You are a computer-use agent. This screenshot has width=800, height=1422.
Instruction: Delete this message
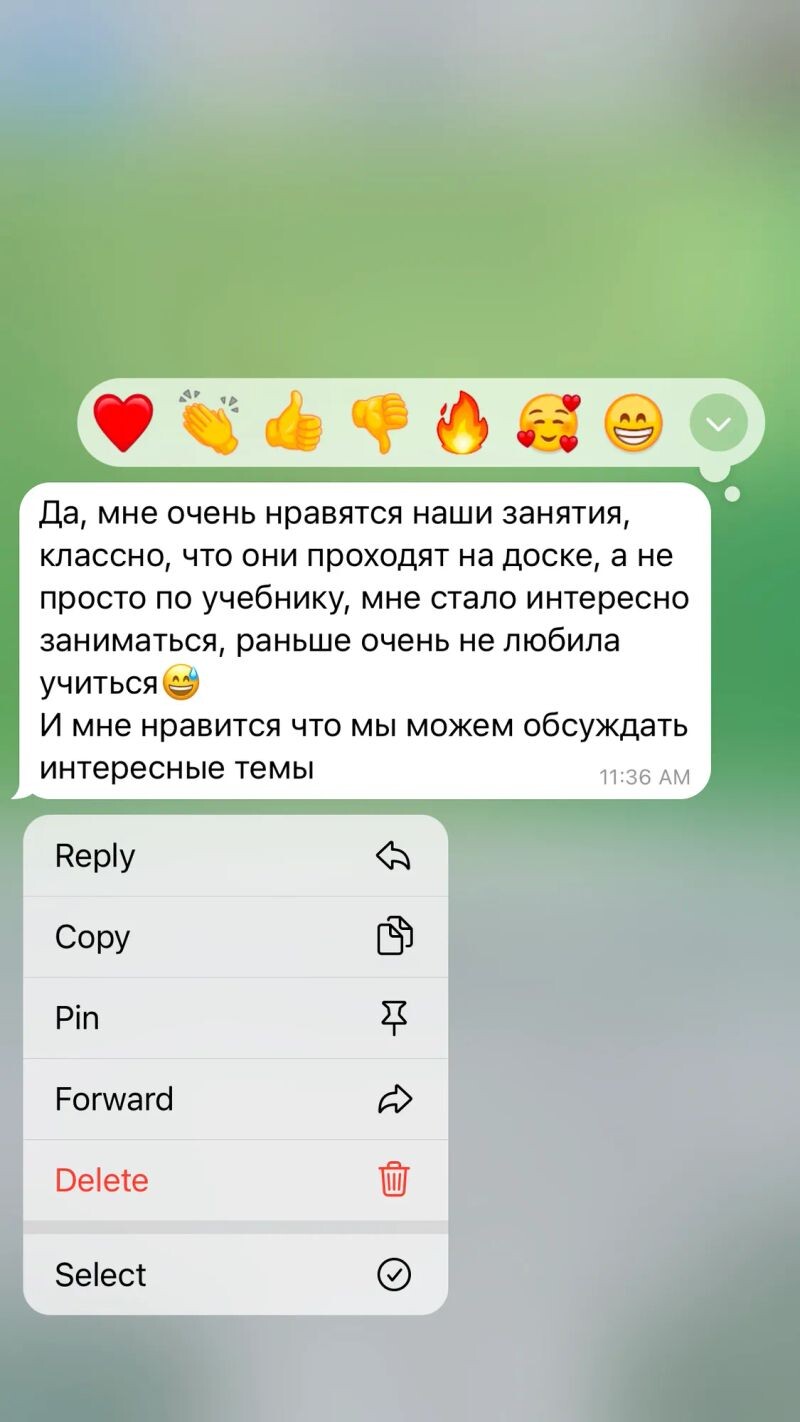point(235,1180)
